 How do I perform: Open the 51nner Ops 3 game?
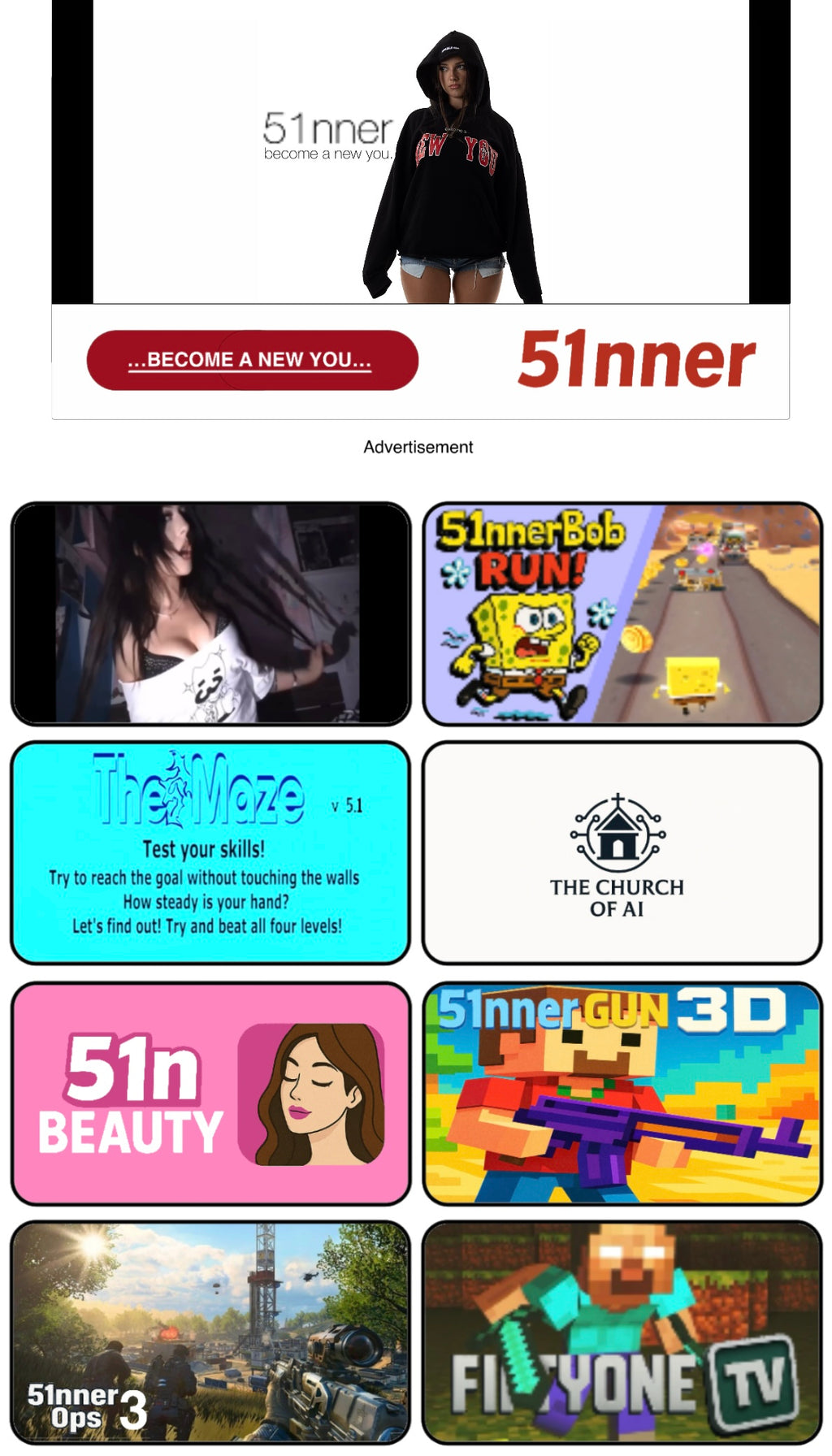[x=210, y=1332]
